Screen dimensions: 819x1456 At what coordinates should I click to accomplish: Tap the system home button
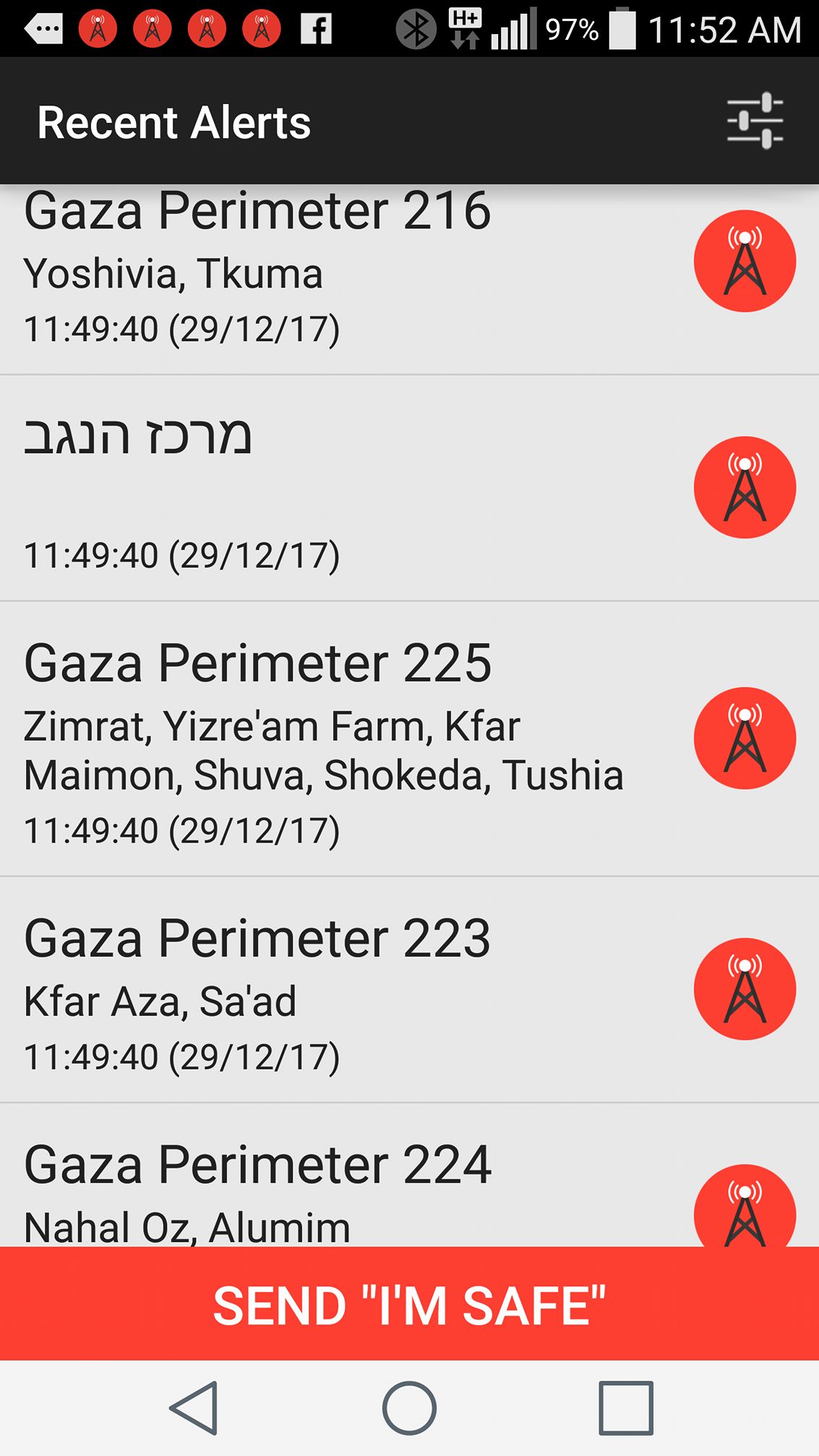409,1408
